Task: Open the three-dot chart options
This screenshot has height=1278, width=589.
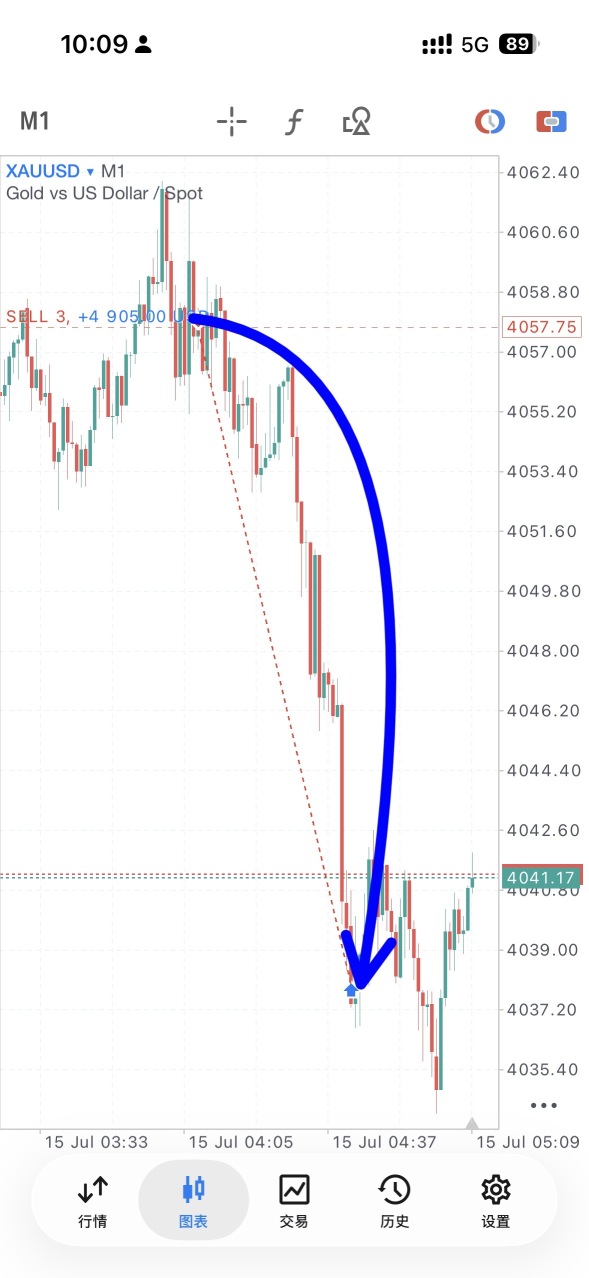Action: tap(544, 1105)
